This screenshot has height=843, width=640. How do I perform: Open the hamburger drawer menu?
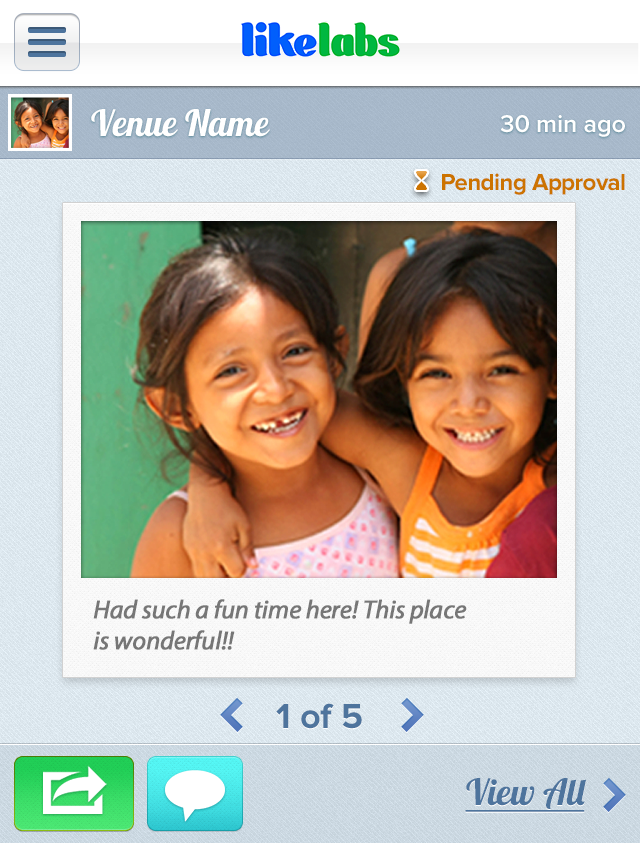[47, 42]
